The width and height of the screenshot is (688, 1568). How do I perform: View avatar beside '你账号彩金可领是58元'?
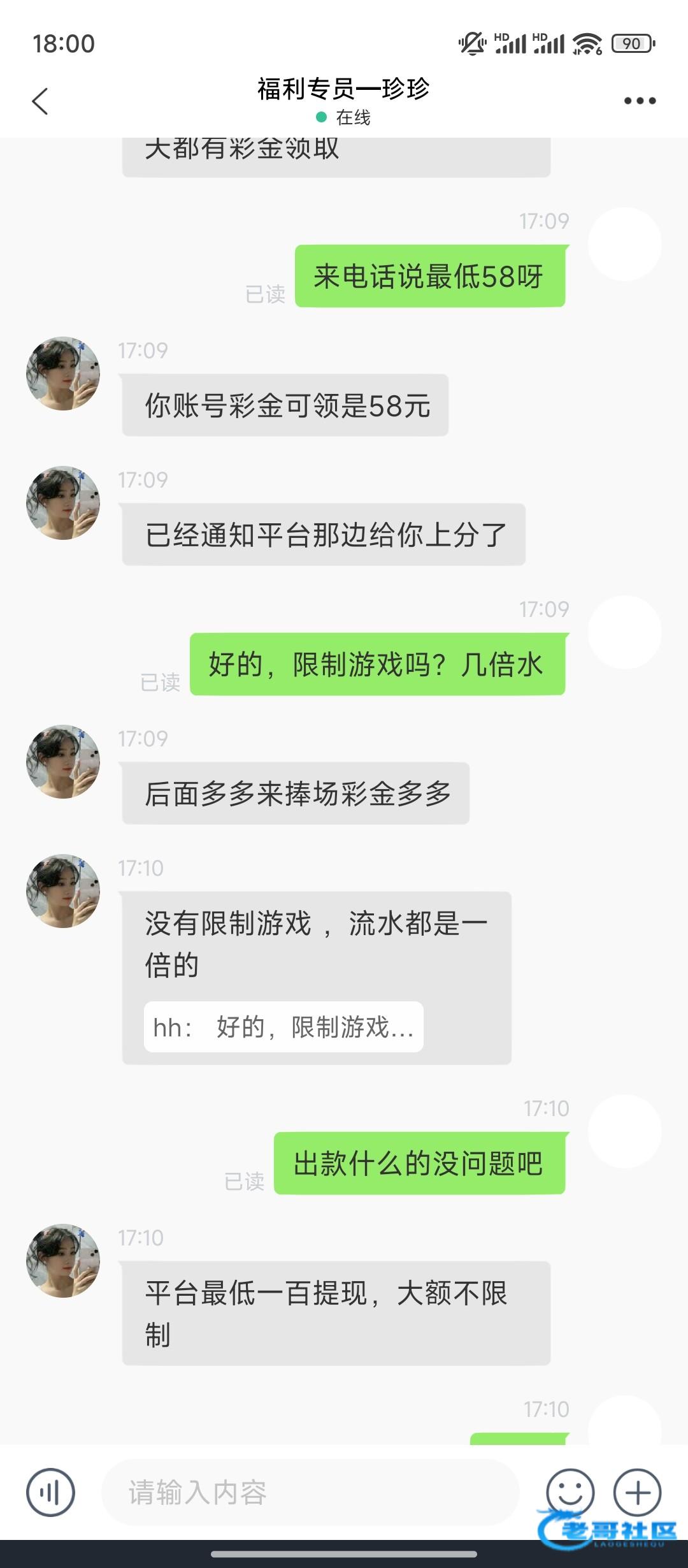63,374
